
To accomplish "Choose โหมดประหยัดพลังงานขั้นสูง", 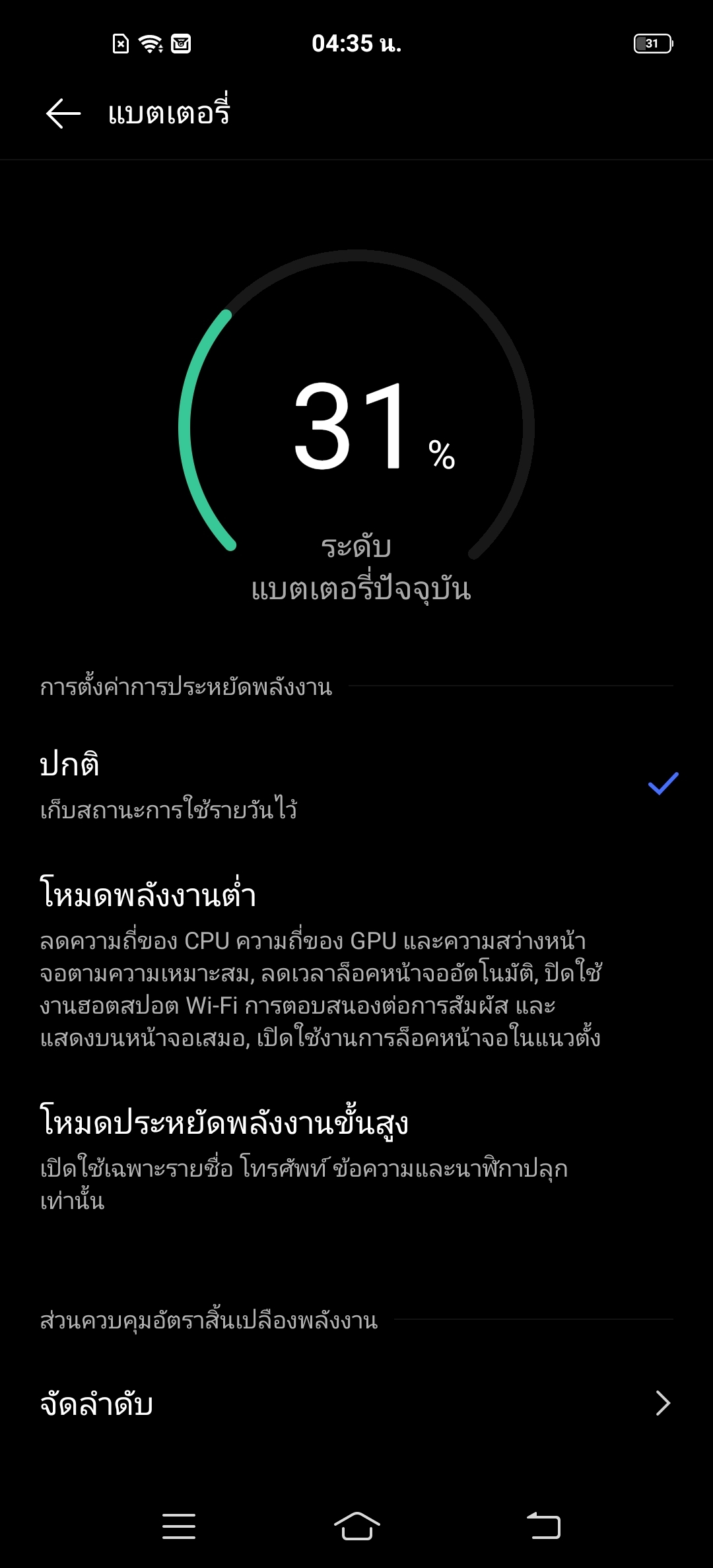I will click(x=356, y=1156).
